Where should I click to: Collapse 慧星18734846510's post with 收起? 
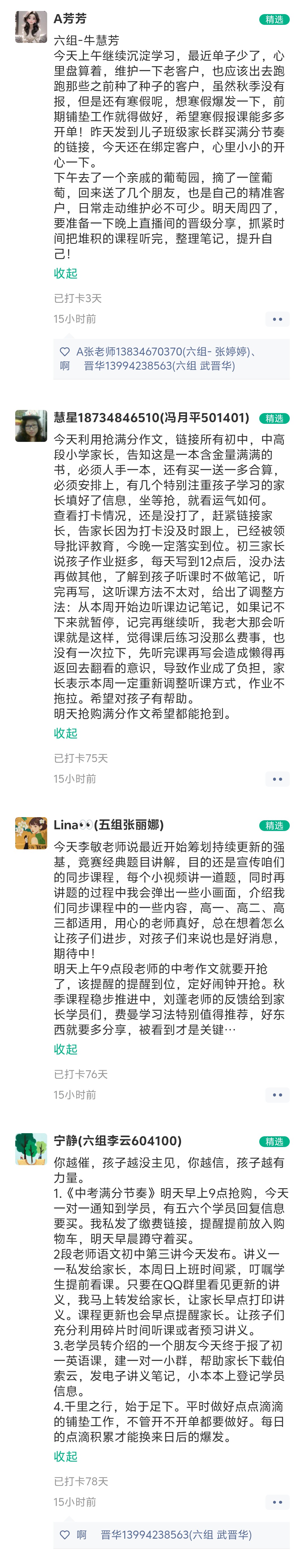pyautogui.click(x=66, y=733)
